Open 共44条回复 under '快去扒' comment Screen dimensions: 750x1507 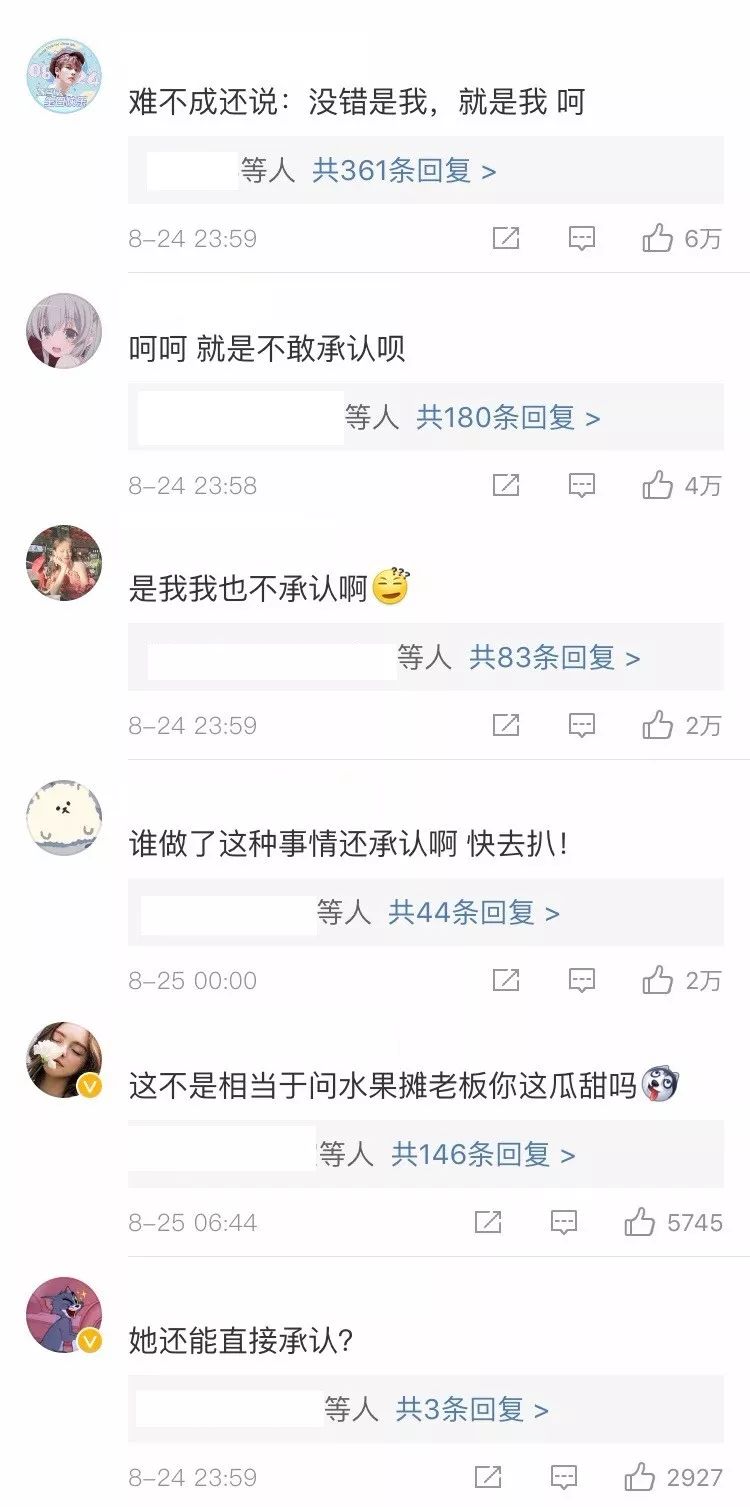pos(474,912)
